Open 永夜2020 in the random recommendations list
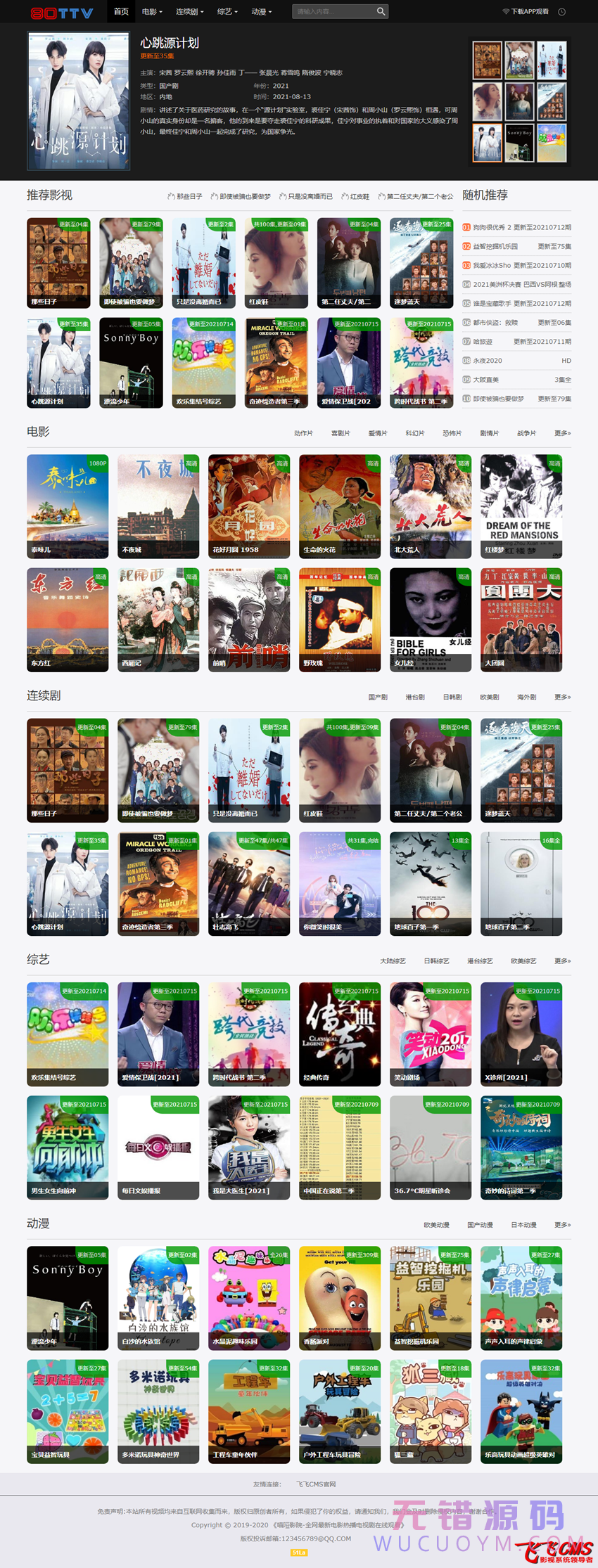 488,361
